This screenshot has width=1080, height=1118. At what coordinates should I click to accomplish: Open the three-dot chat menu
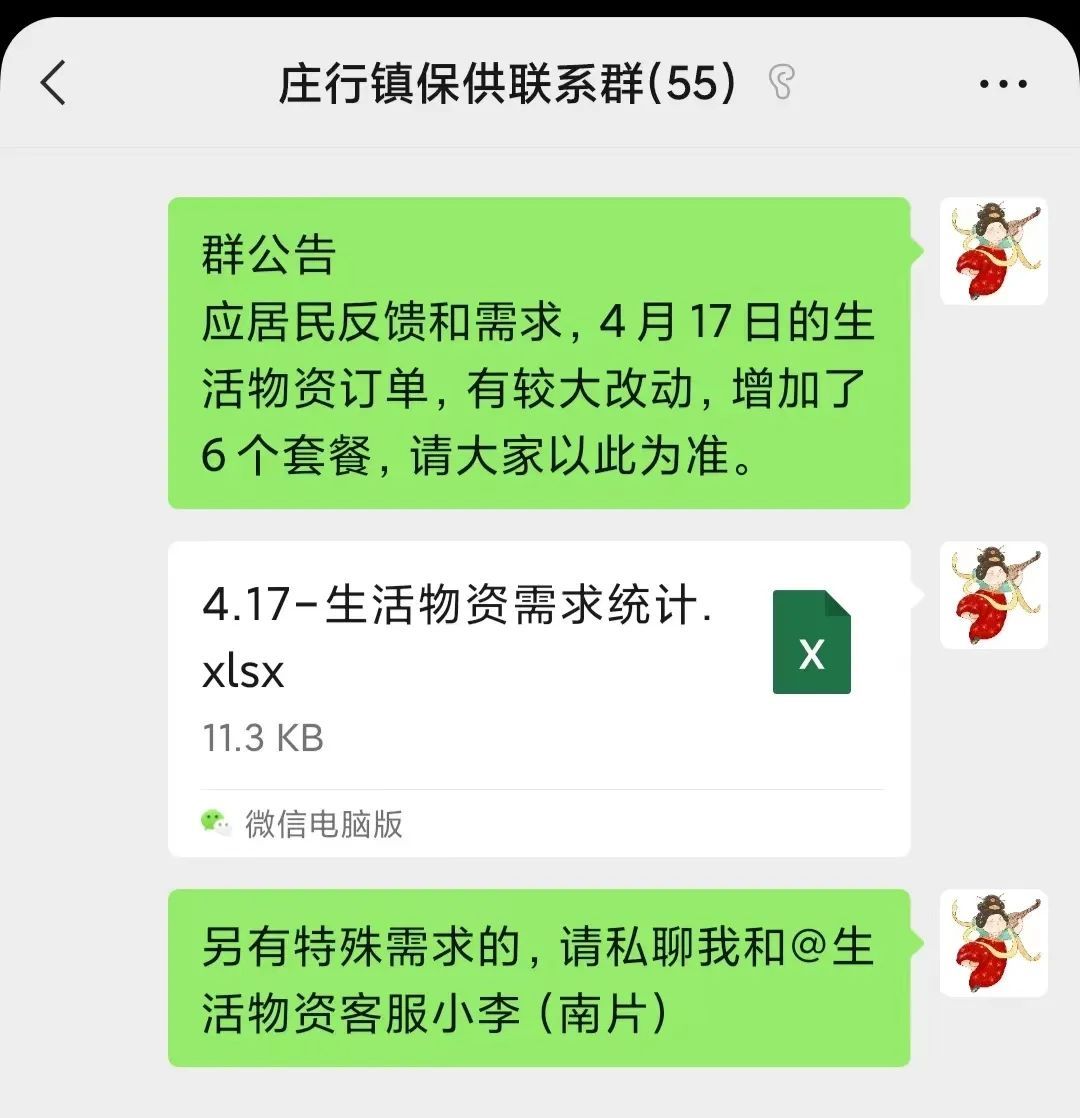pyautogui.click(x=1003, y=85)
